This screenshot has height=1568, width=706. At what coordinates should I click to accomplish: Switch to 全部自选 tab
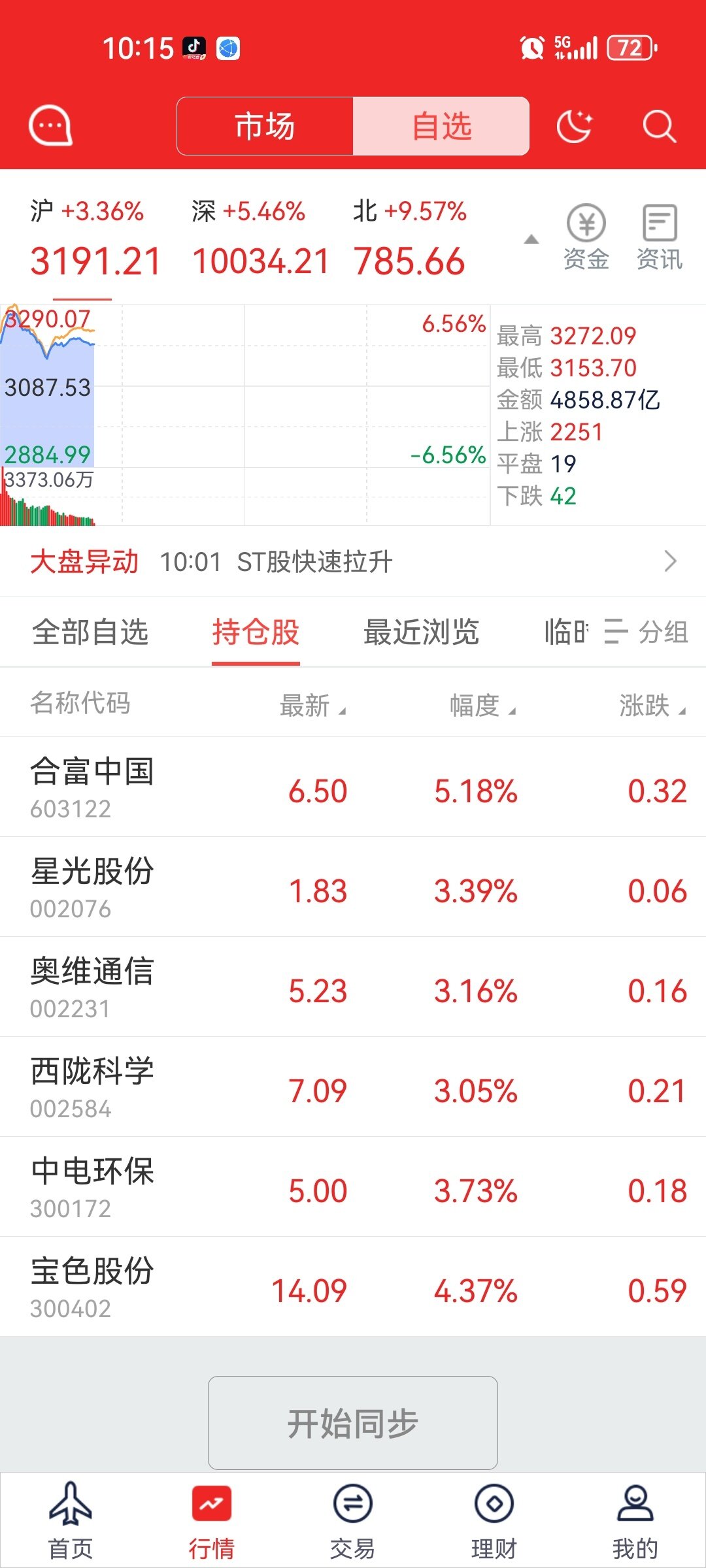[90, 632]
